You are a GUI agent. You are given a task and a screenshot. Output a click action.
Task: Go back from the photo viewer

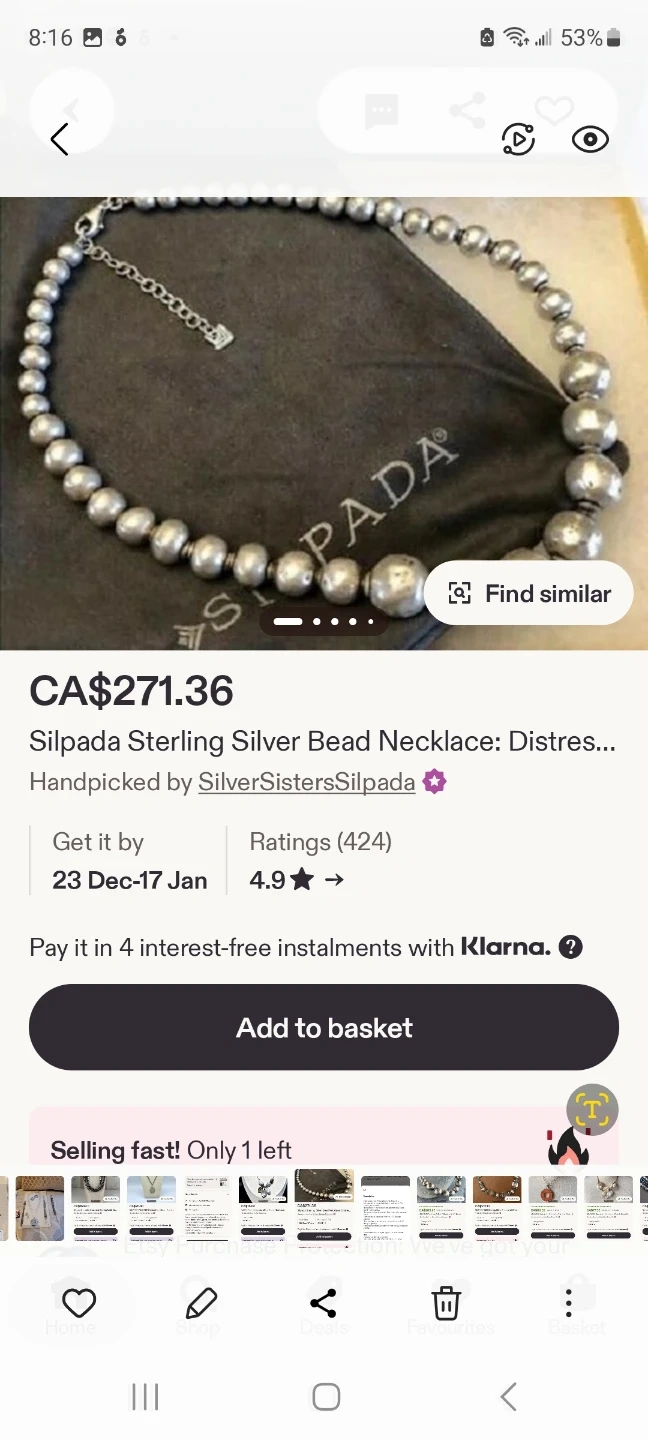(60, 140)
